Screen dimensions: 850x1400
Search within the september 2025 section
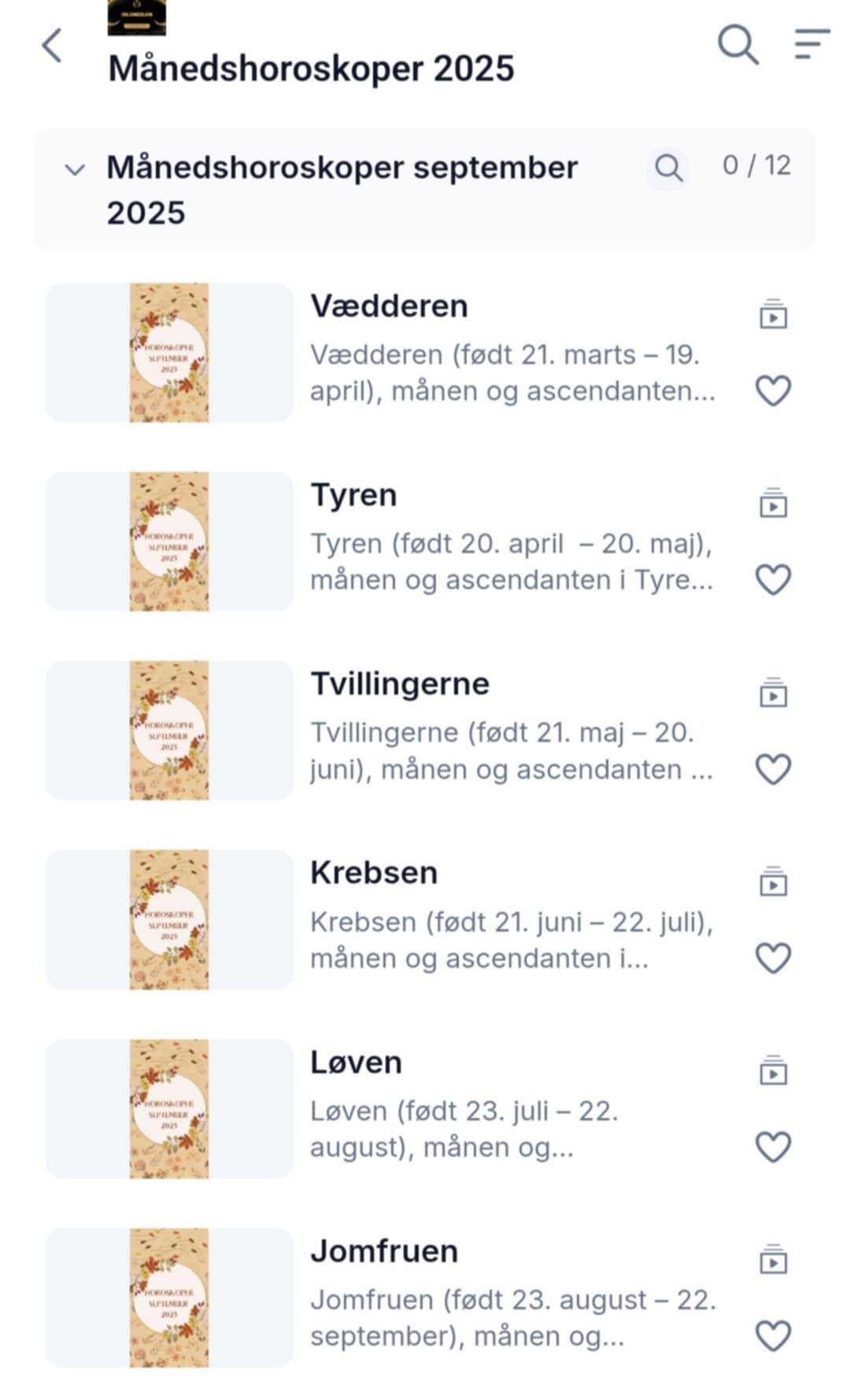(x=668, y=168)
